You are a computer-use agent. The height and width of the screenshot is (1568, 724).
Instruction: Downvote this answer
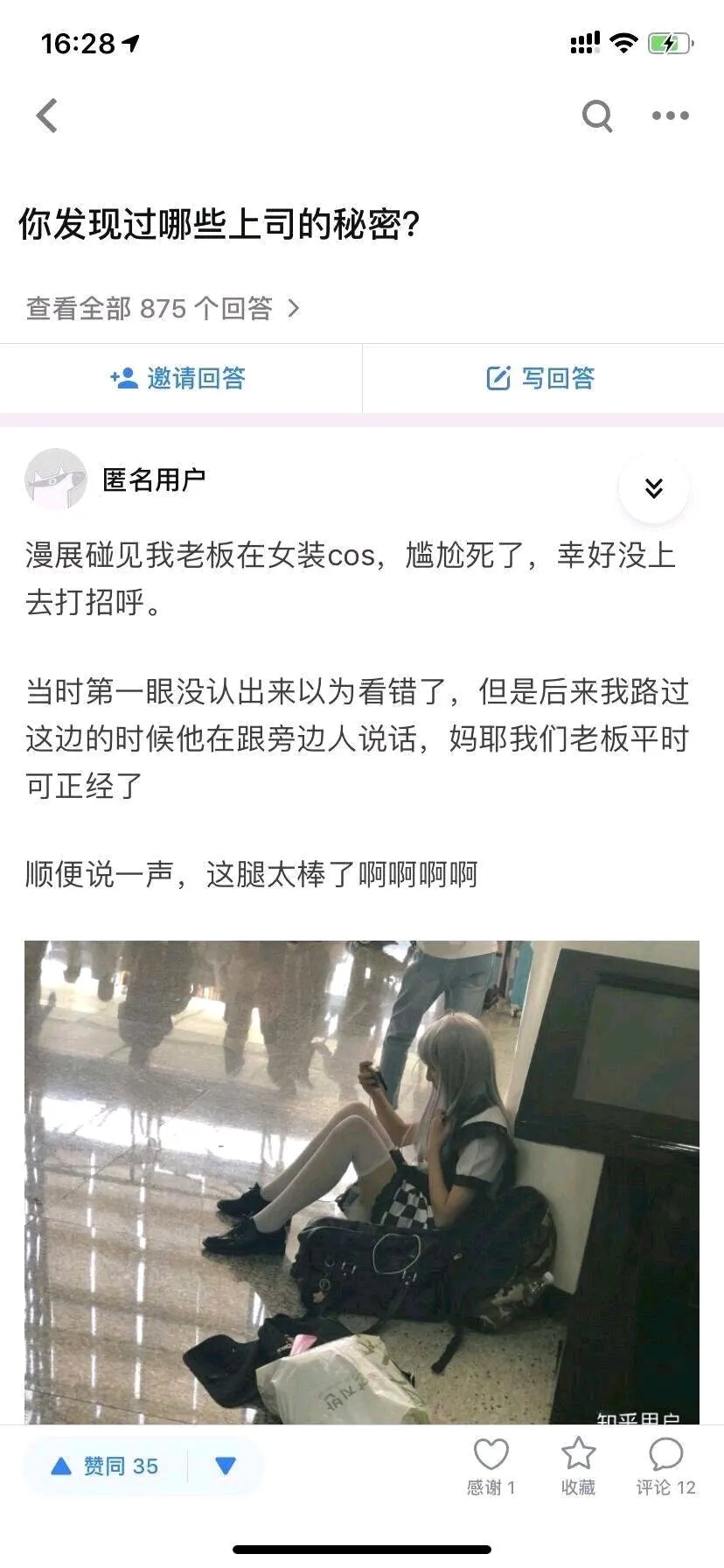226,1466
